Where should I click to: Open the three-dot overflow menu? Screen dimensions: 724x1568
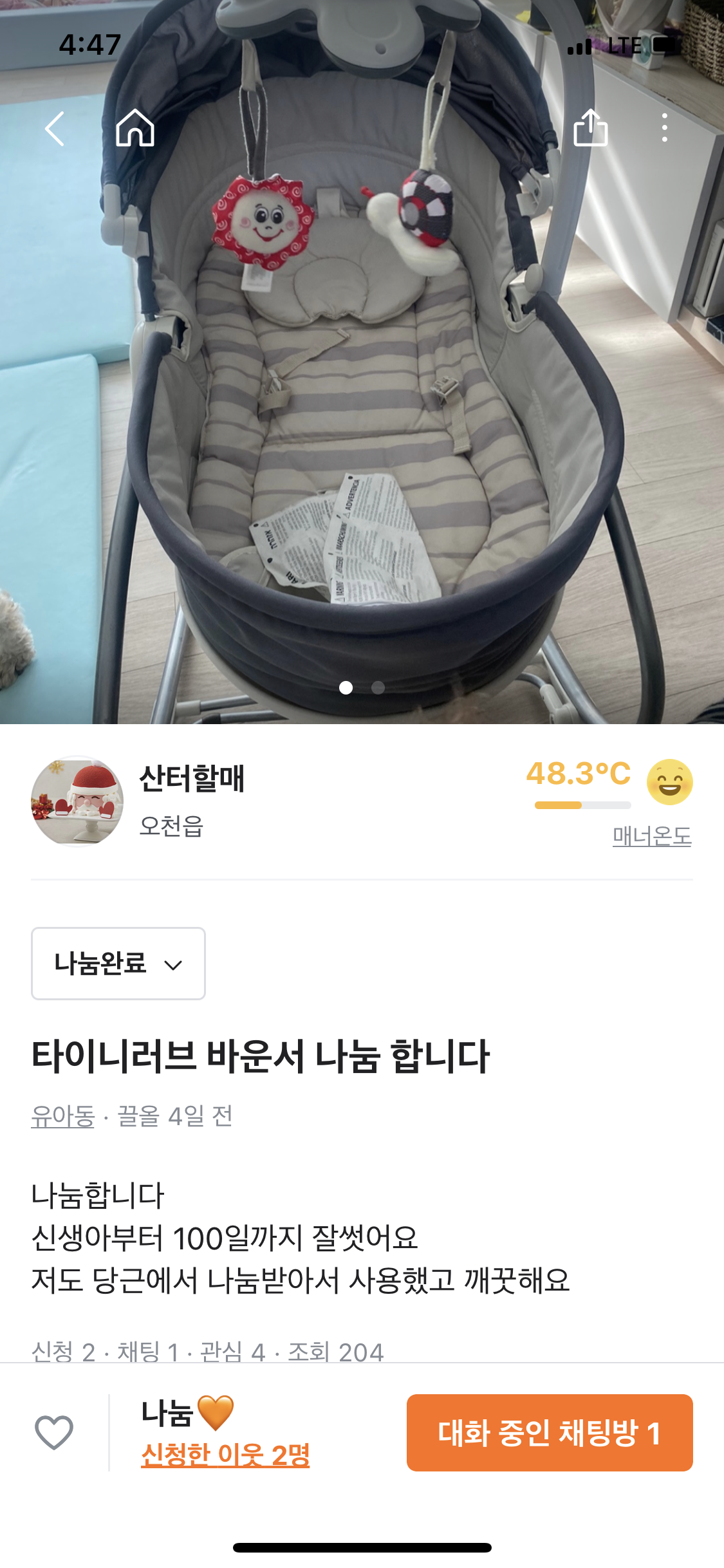point(664,128)
